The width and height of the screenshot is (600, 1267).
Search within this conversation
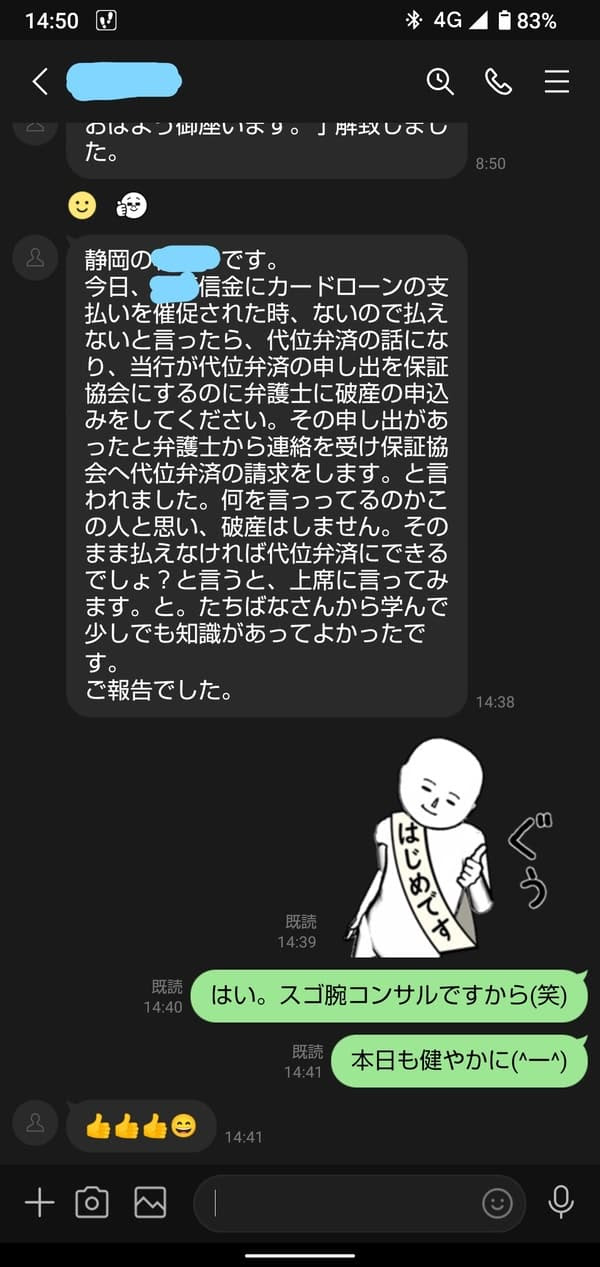click(440, 82)
